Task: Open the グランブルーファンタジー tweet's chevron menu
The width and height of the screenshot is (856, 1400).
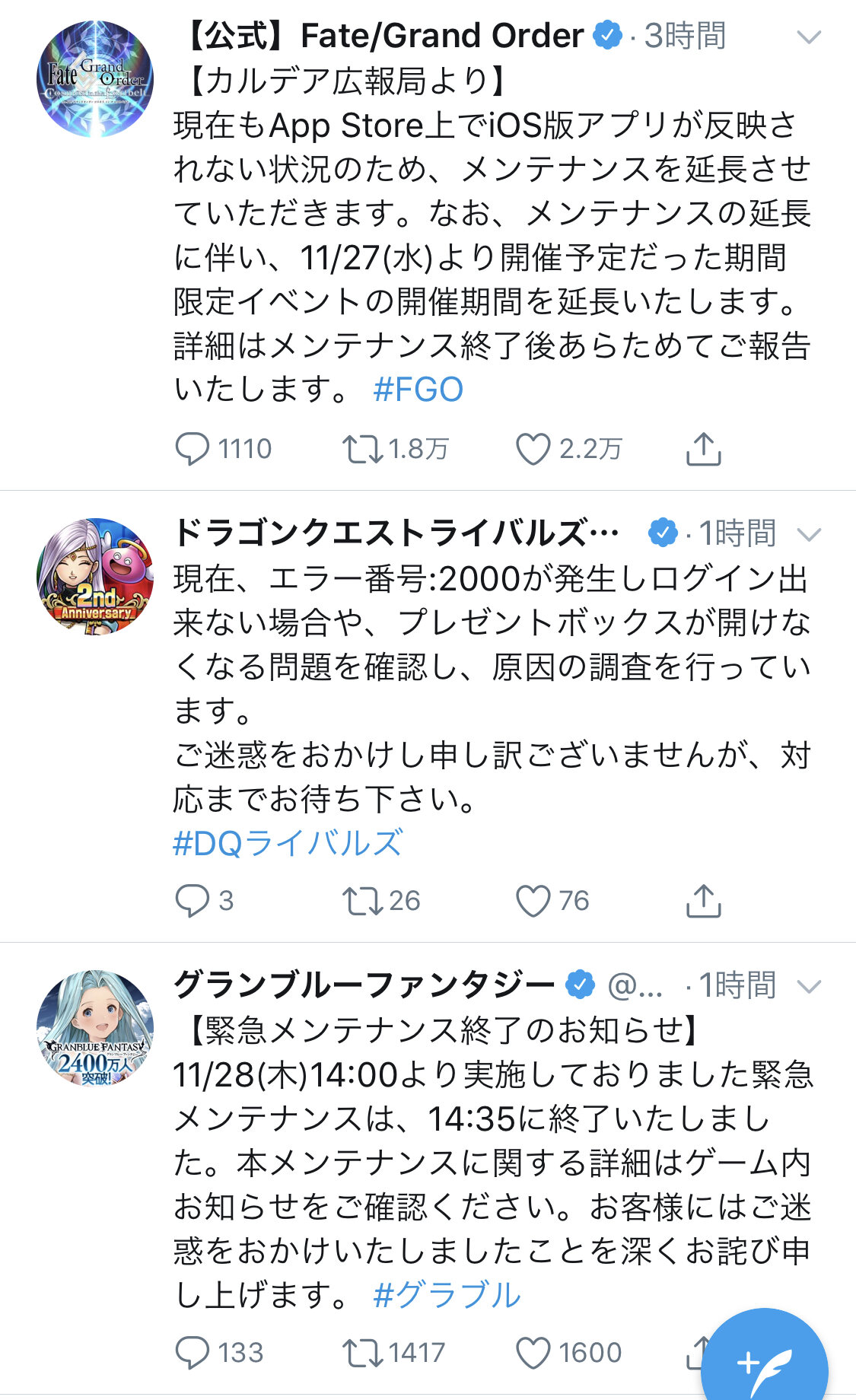Action: click(x=808, y=986)
